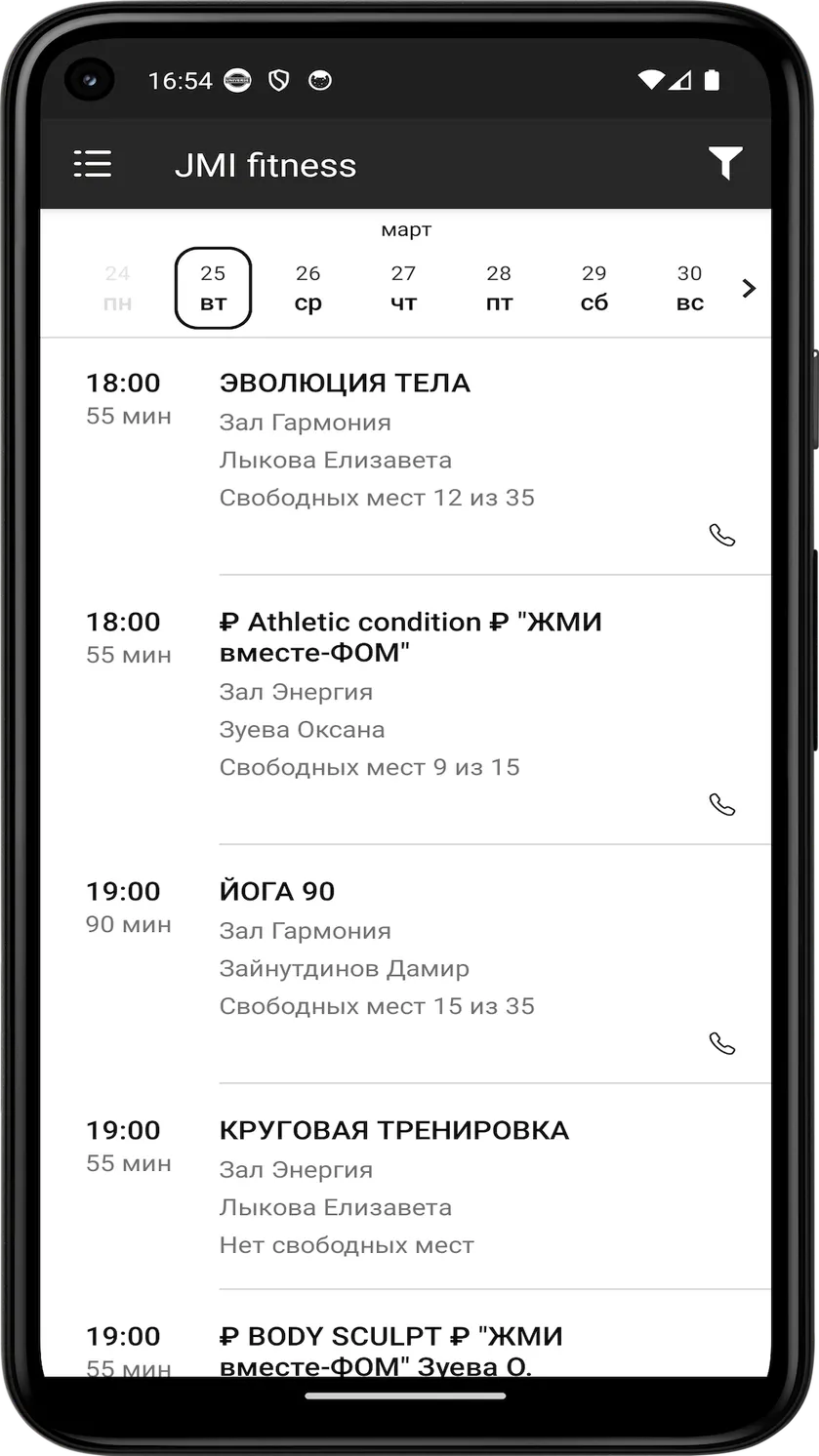Select Tuesday the 25th
Image resolution: width=819 pixels, height=1456 pixels.
[x=213, y=288]
